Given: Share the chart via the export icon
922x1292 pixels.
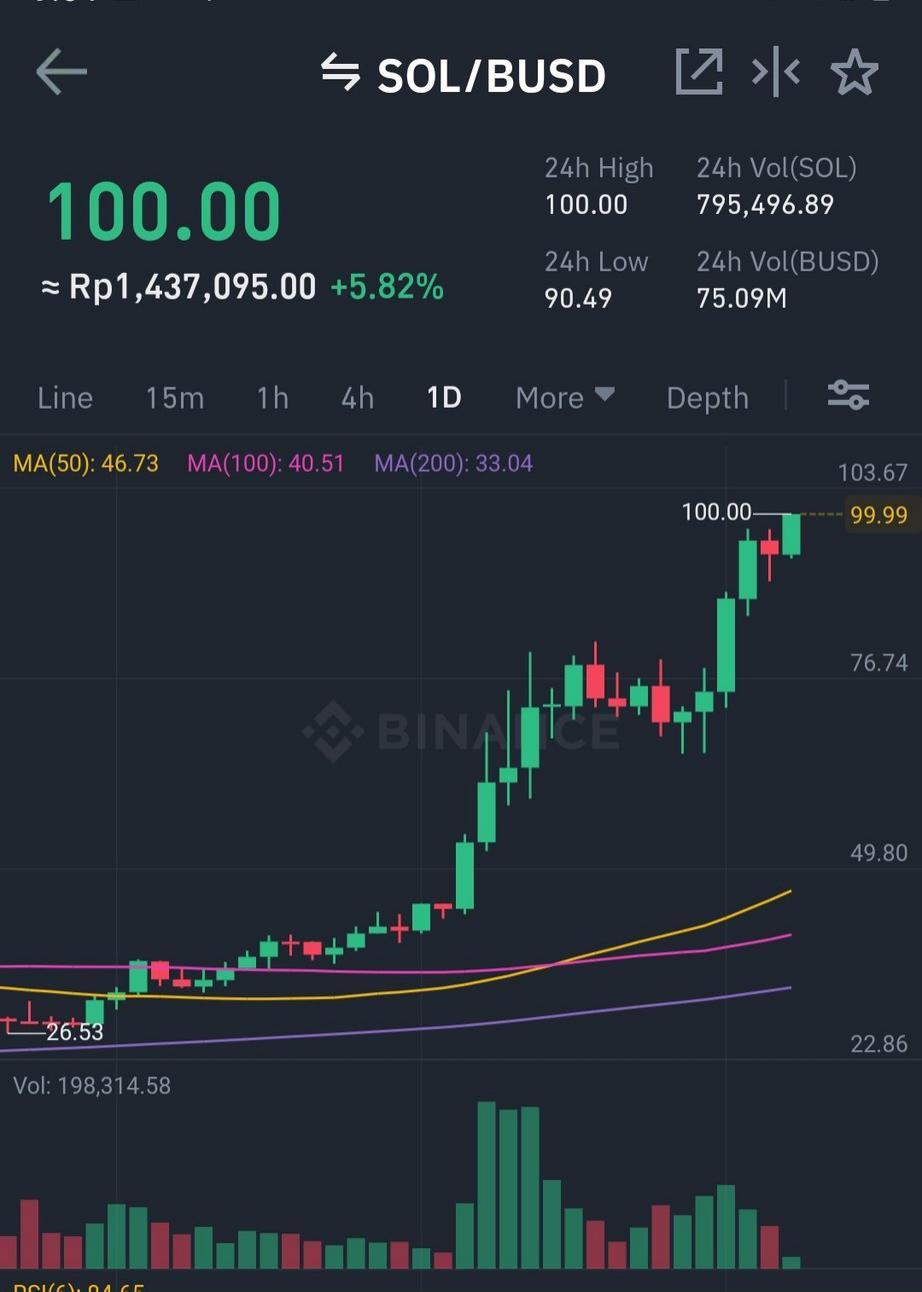Looking at the screenshot, I should click(699, 72).
